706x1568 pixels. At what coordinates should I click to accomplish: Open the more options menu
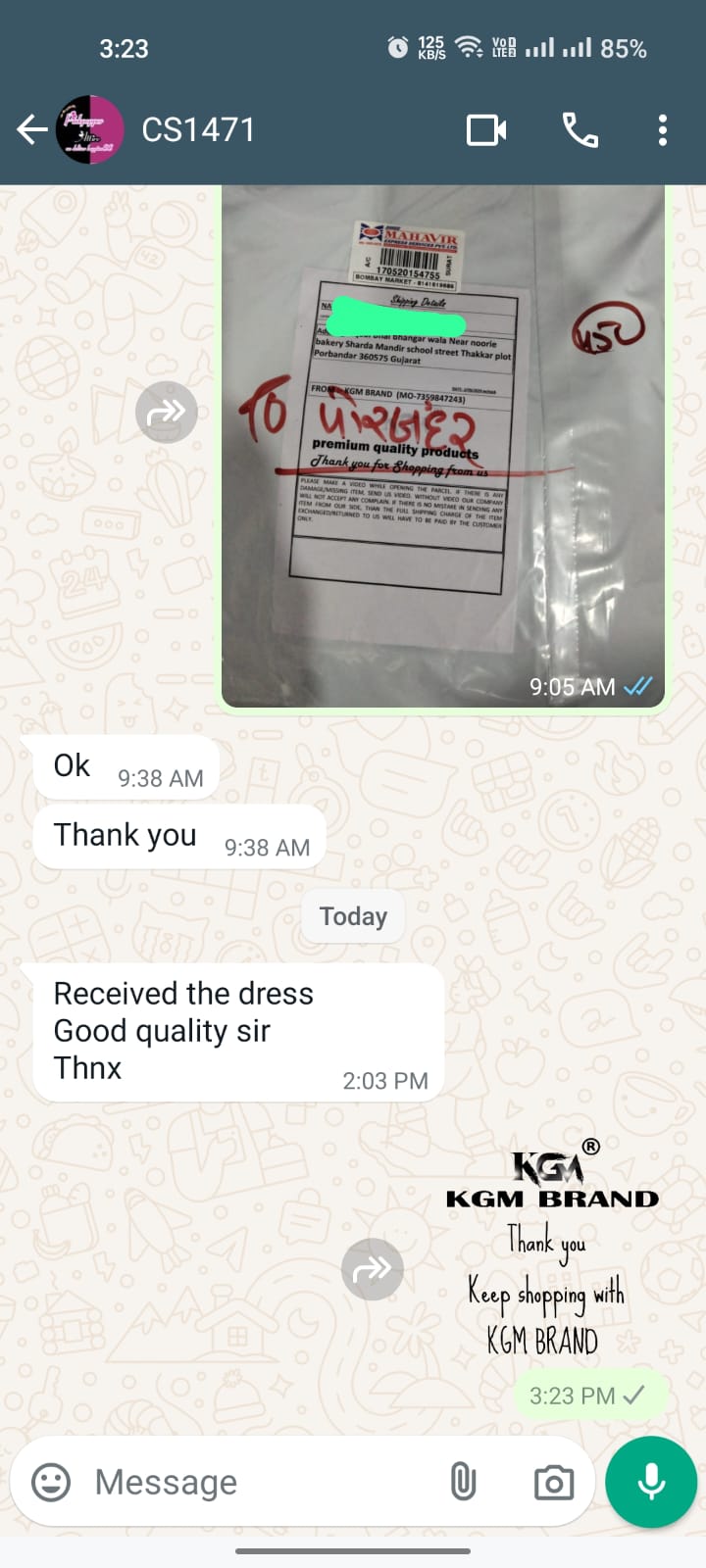point(663,129)
